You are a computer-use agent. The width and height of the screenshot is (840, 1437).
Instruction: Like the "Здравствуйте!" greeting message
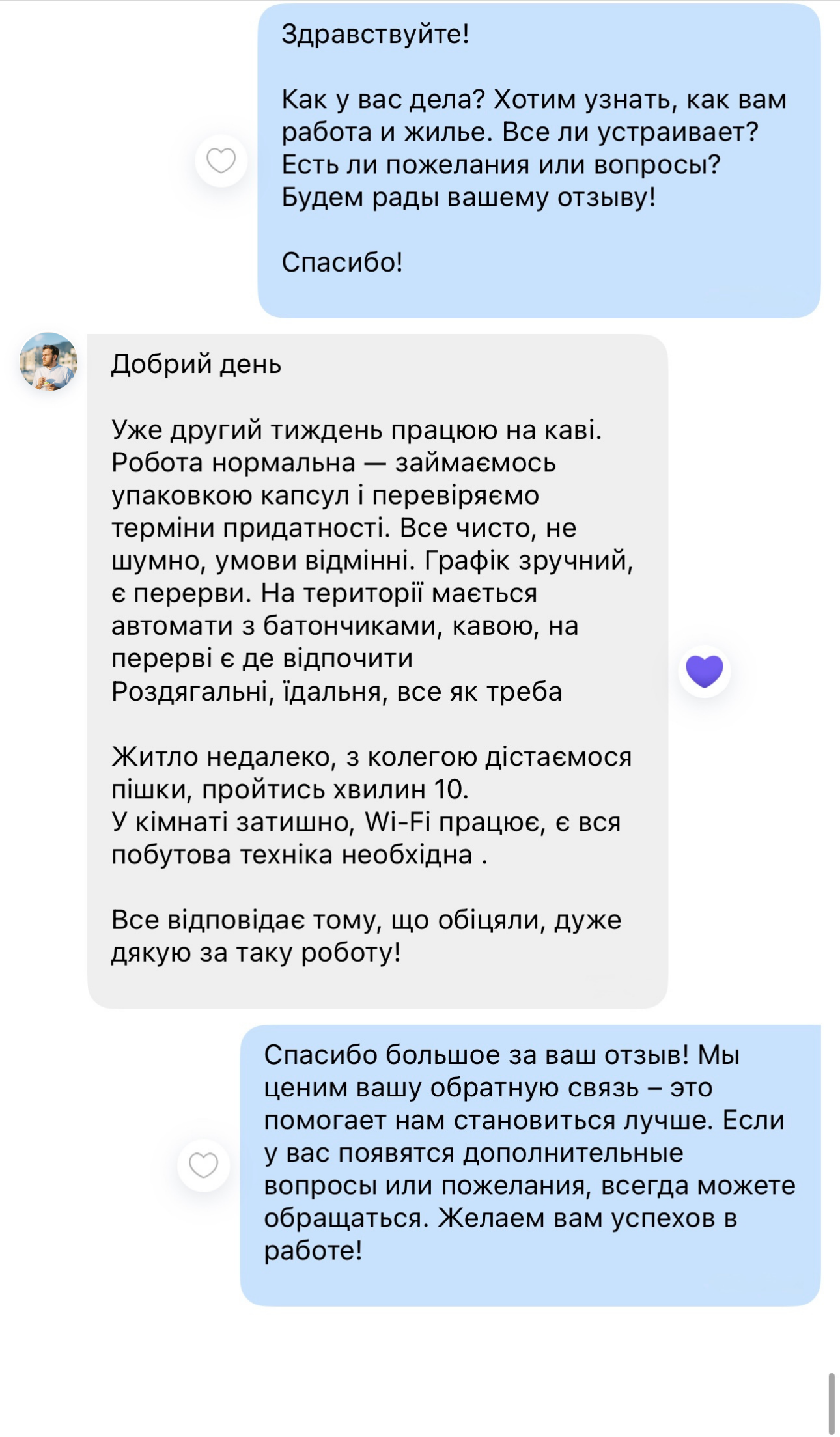tap(221, 161)
